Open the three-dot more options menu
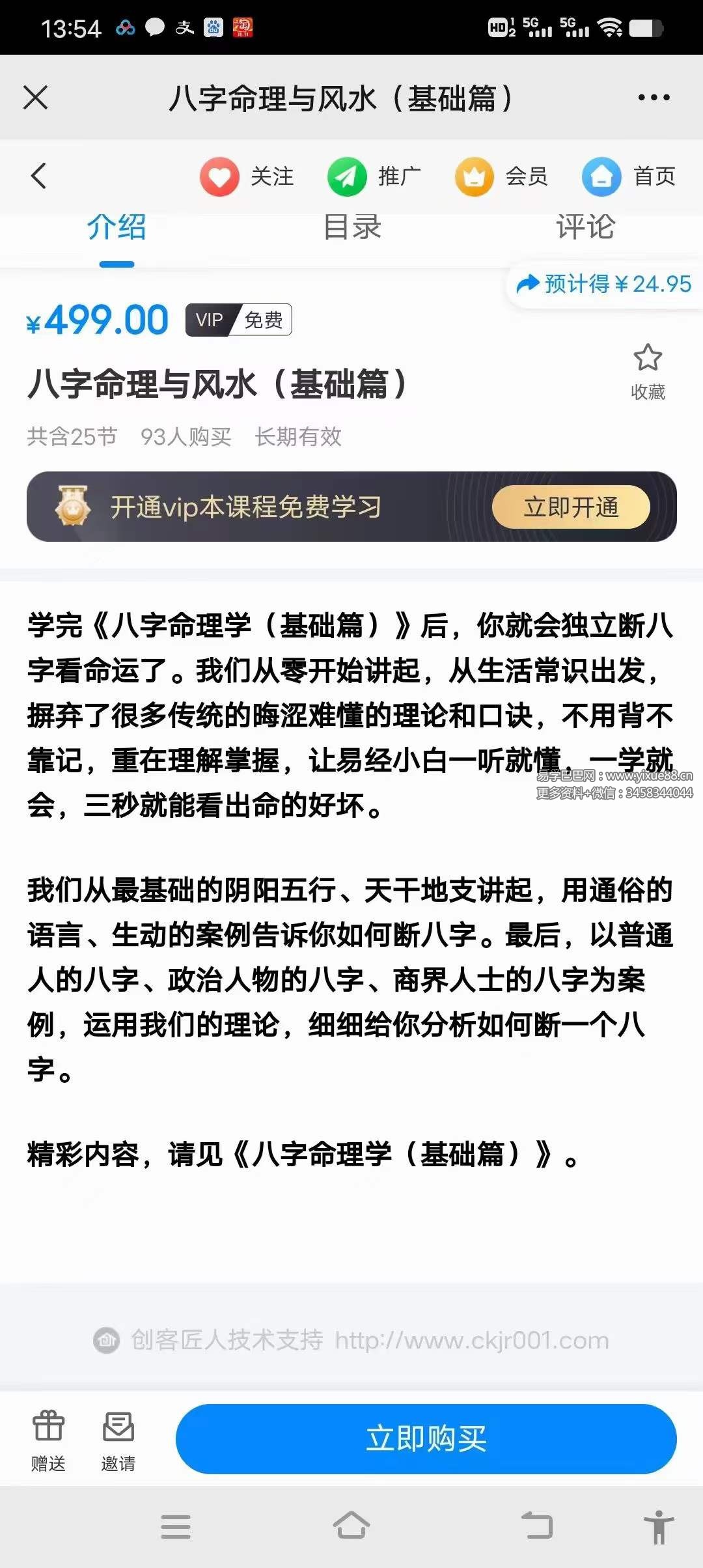This screenshot has width=703, height=1568. point(653,98)
